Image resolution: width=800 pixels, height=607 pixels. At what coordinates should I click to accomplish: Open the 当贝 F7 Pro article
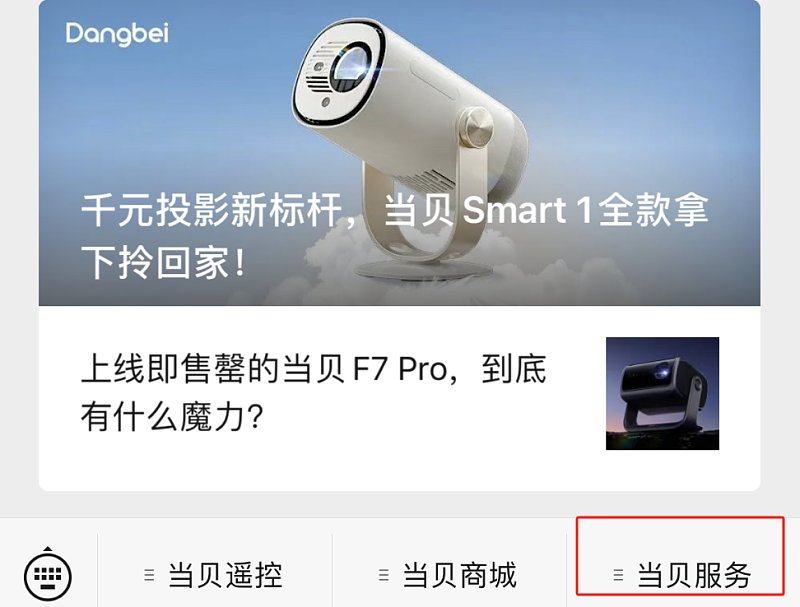pos(315,394)
